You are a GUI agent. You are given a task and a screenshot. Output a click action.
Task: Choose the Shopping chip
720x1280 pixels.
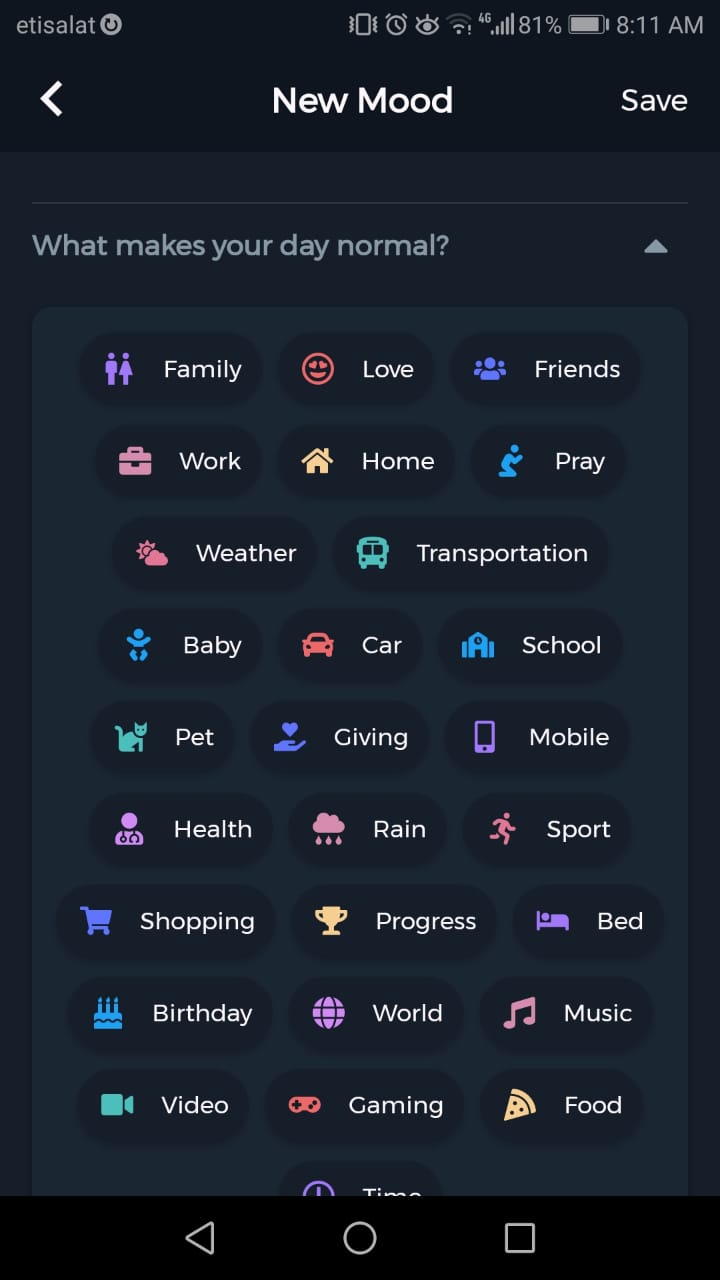click(167, 921)
